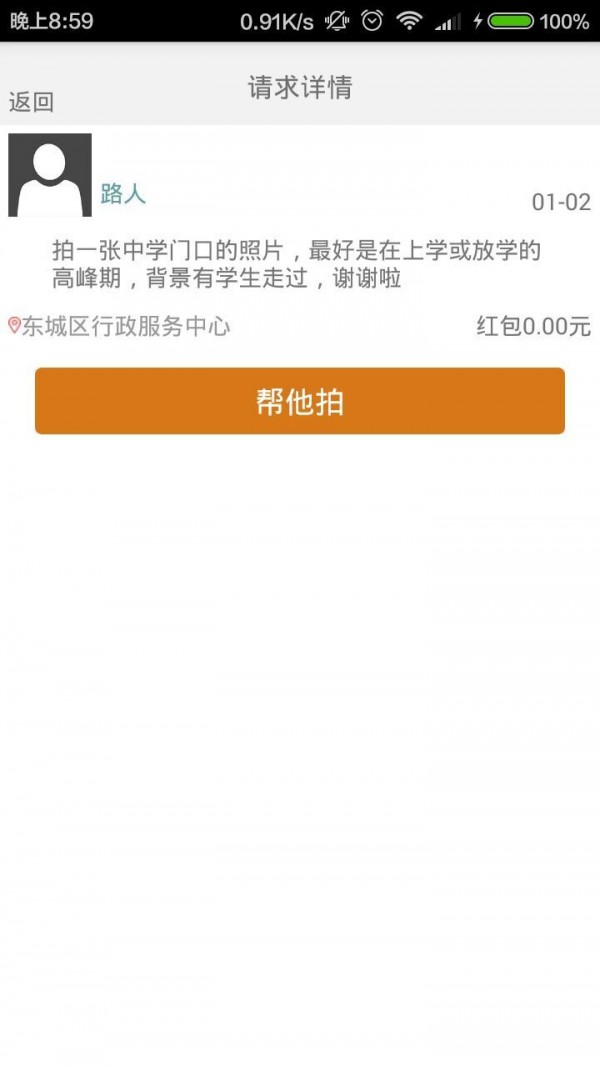View the user name 路人
This screenshot has width=600, height=1067.
(x=123, y=194)
